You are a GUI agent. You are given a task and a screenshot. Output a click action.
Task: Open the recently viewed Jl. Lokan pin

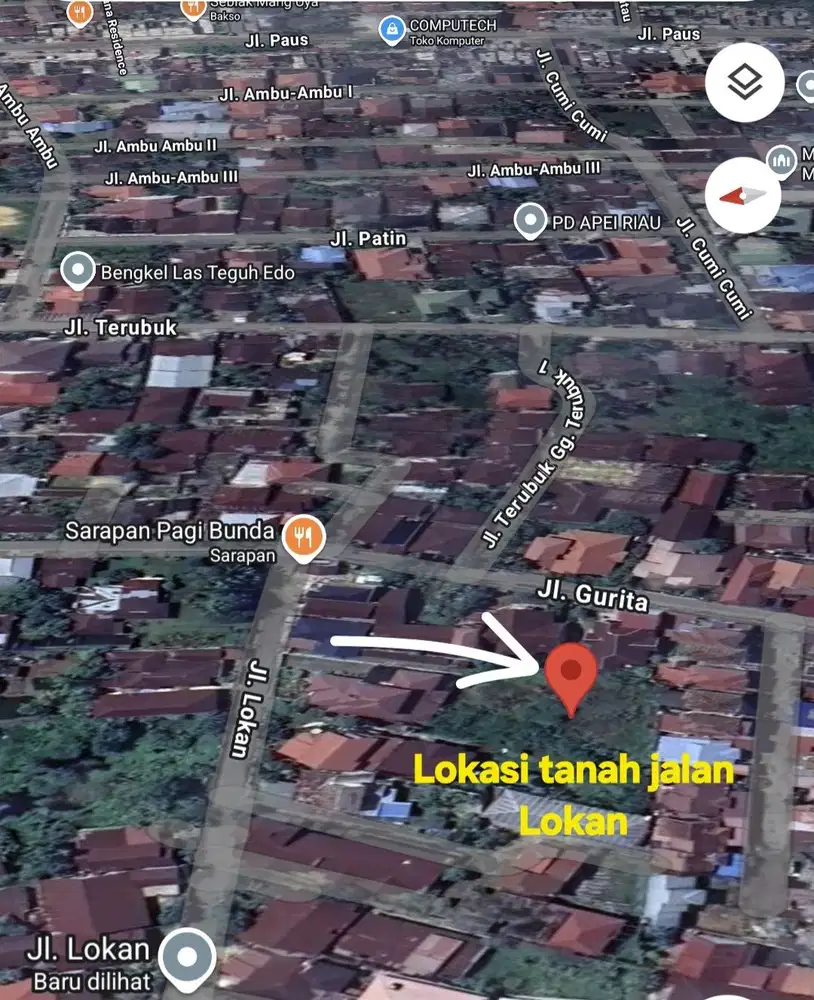187,955
